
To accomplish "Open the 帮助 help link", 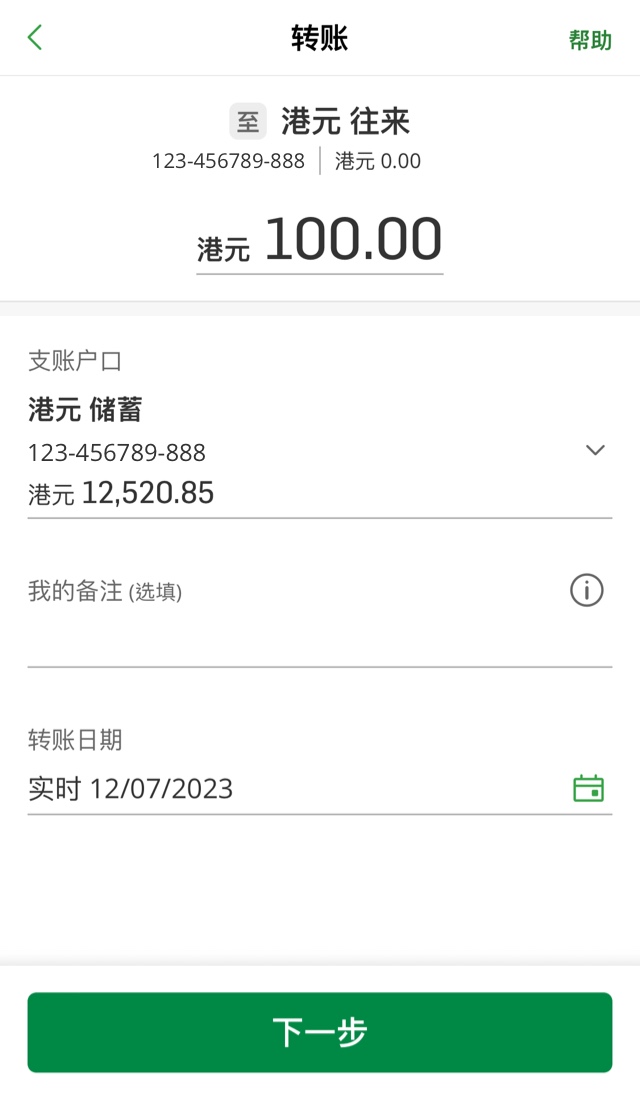I will (590, 40).
